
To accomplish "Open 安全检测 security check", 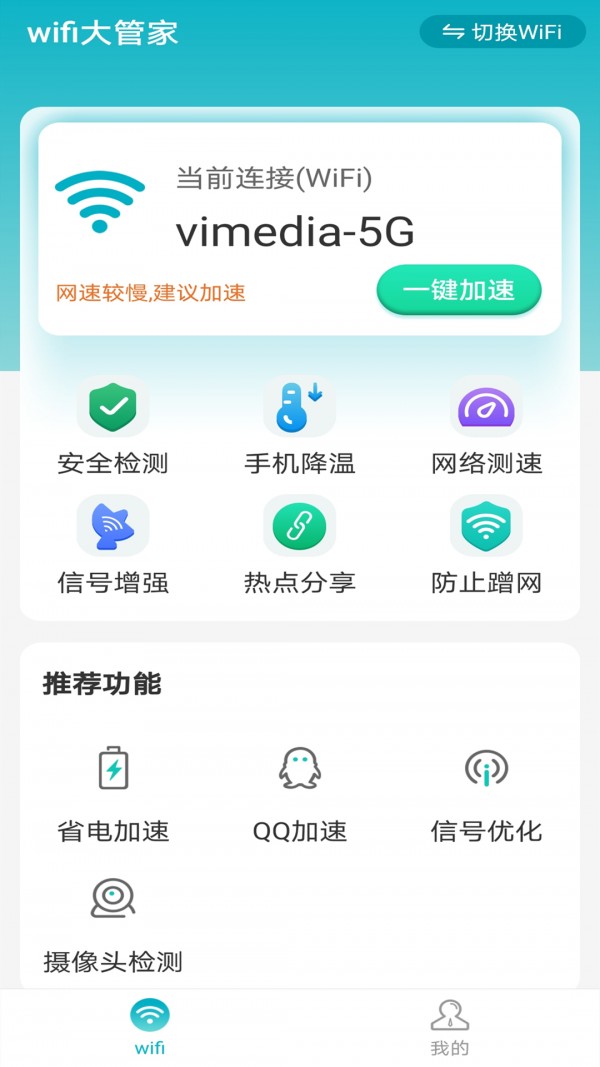I will point(113,426).
